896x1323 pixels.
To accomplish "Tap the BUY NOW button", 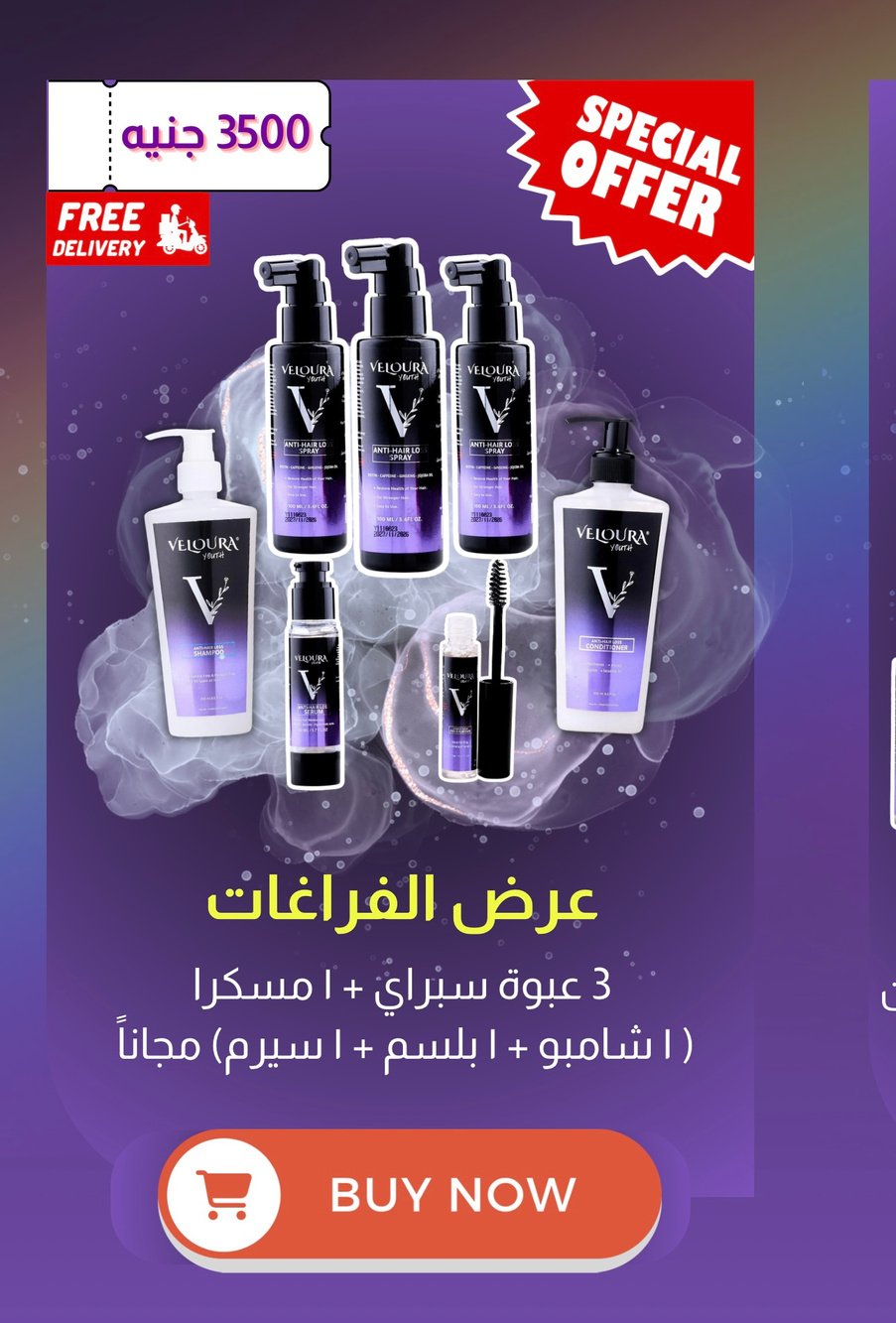I will (x=410, y=1195).
